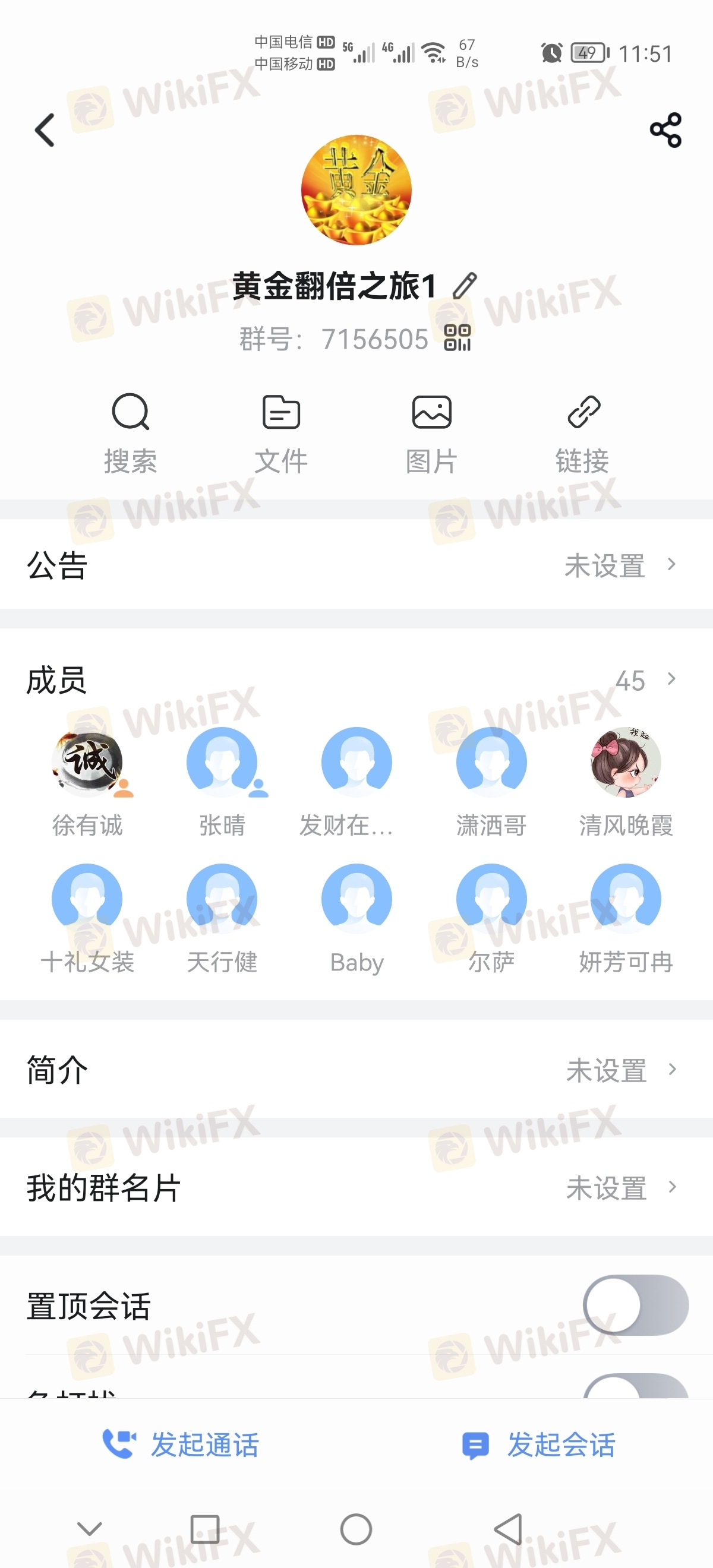Share this group via the share icon
713x1568 pixels.
tap(665, 130)
